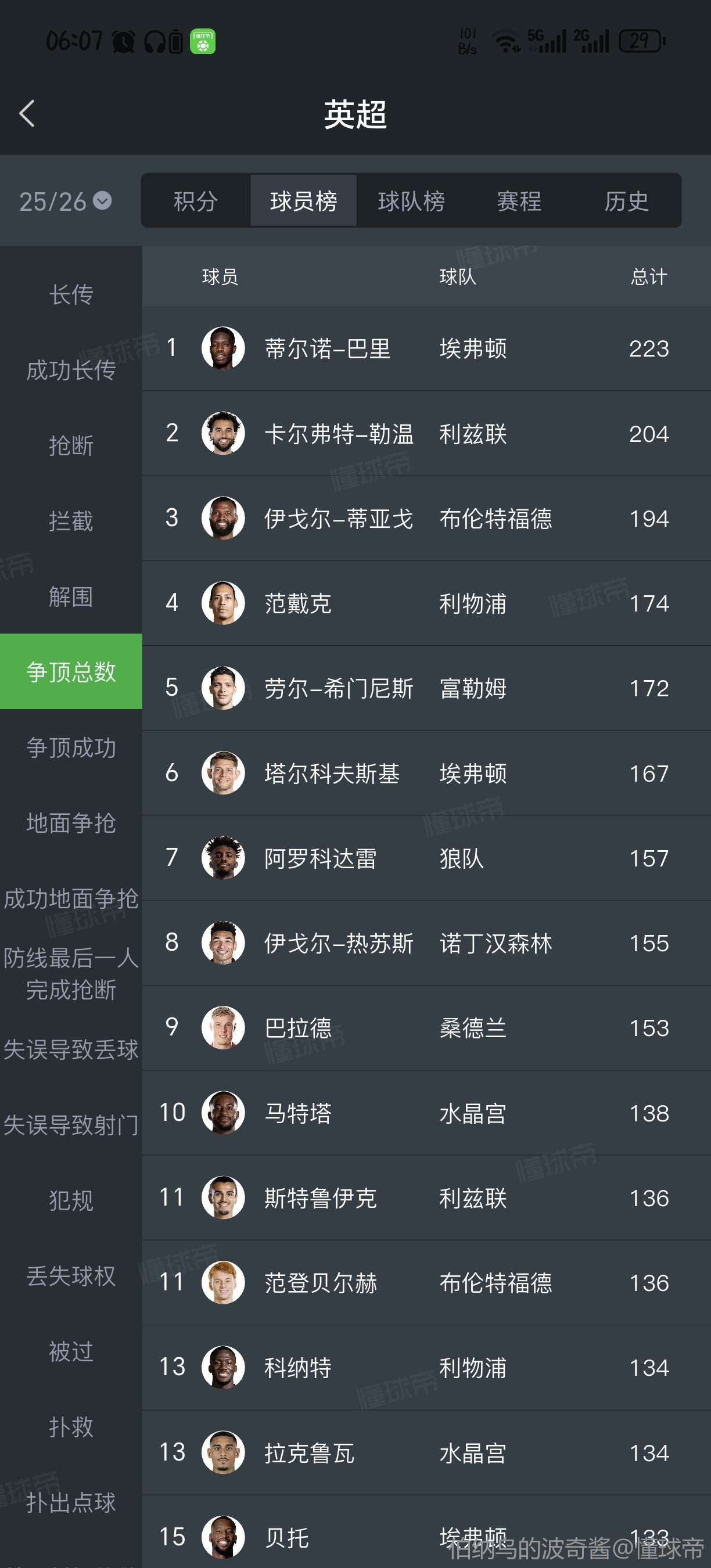
Task: Open player 巴拉德's row
Action: 426,1027
